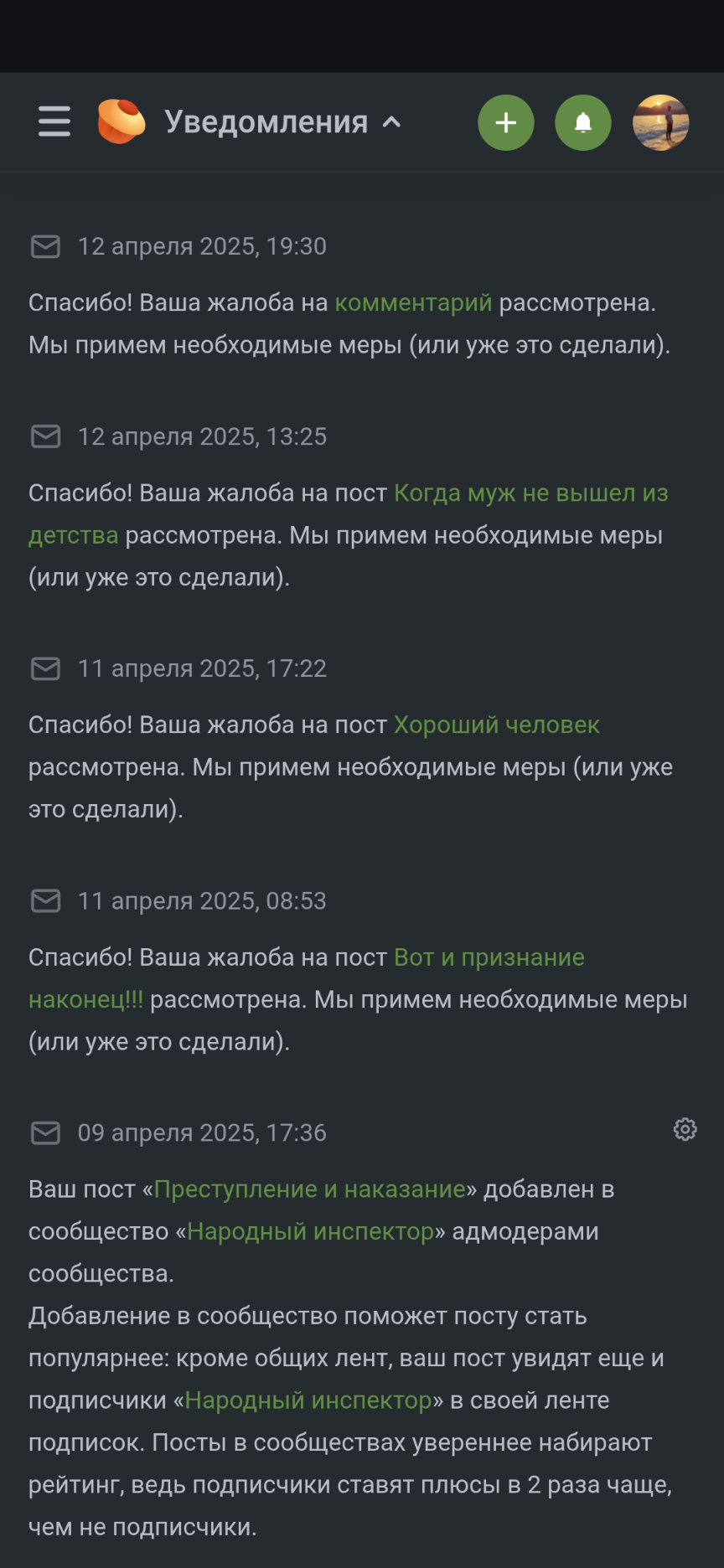Open the Преступление и наказание post
The width and height of the screenshot is (724, 1568).
click(x=309, y=1189)
